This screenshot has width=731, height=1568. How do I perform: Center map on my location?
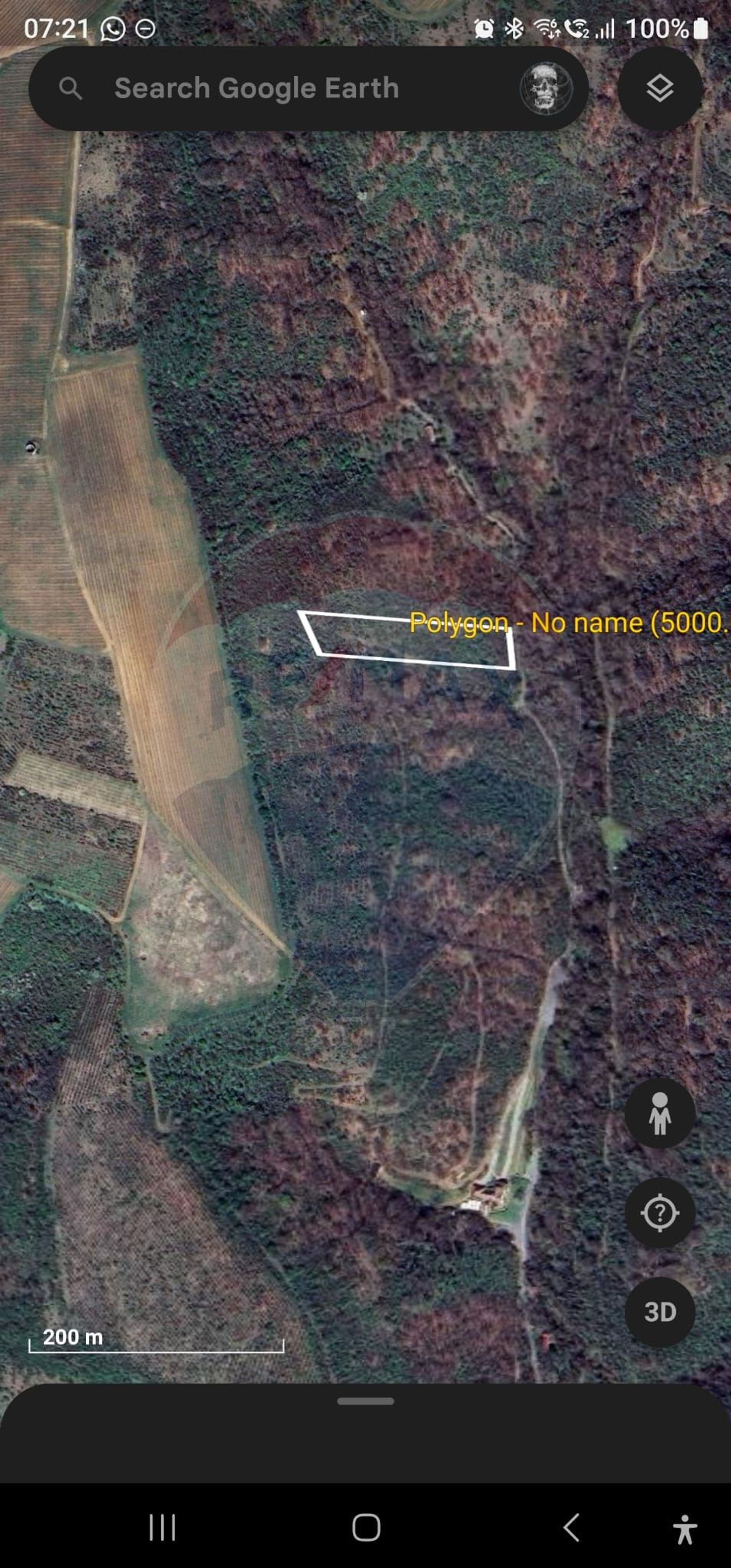pyautogui.click(x=660, y=1213)
